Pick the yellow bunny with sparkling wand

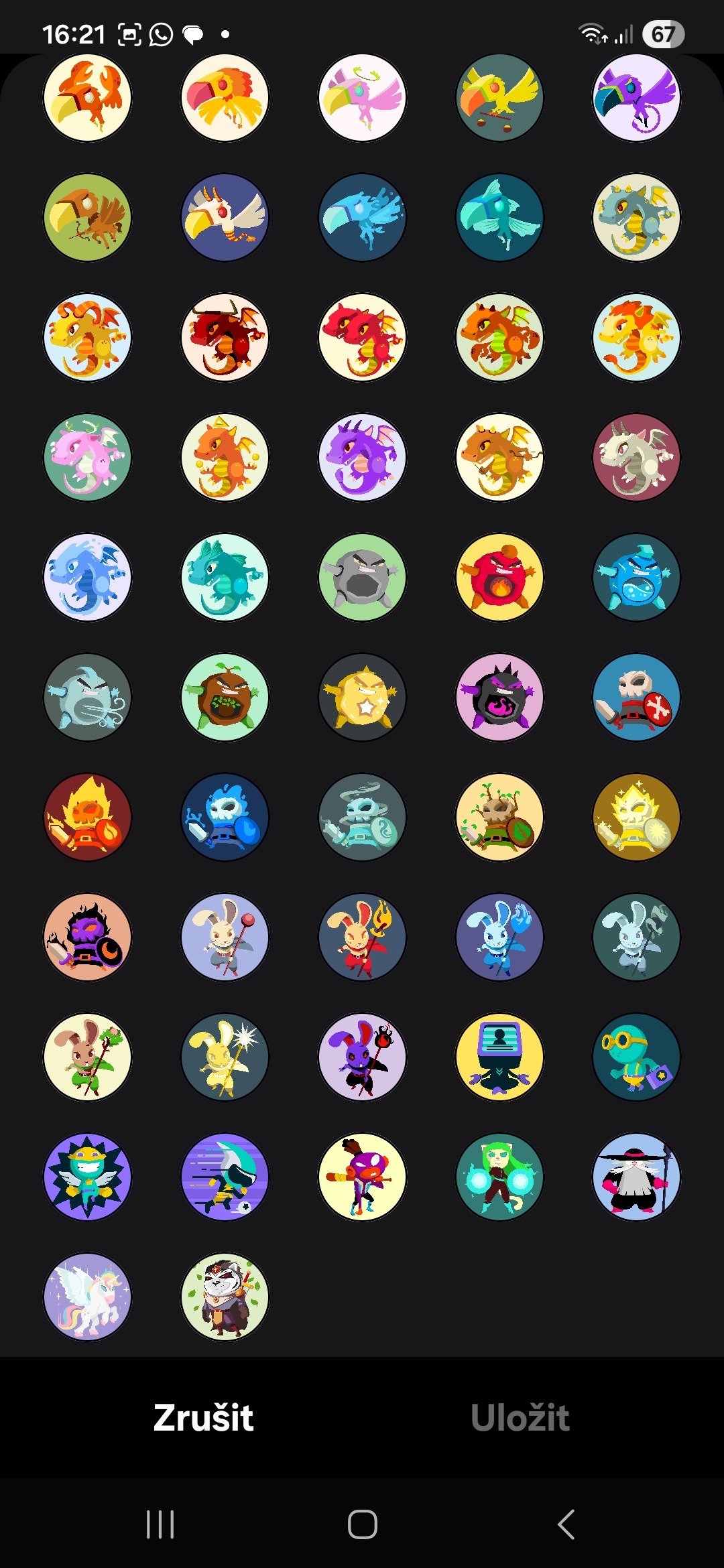[225, 1057]
